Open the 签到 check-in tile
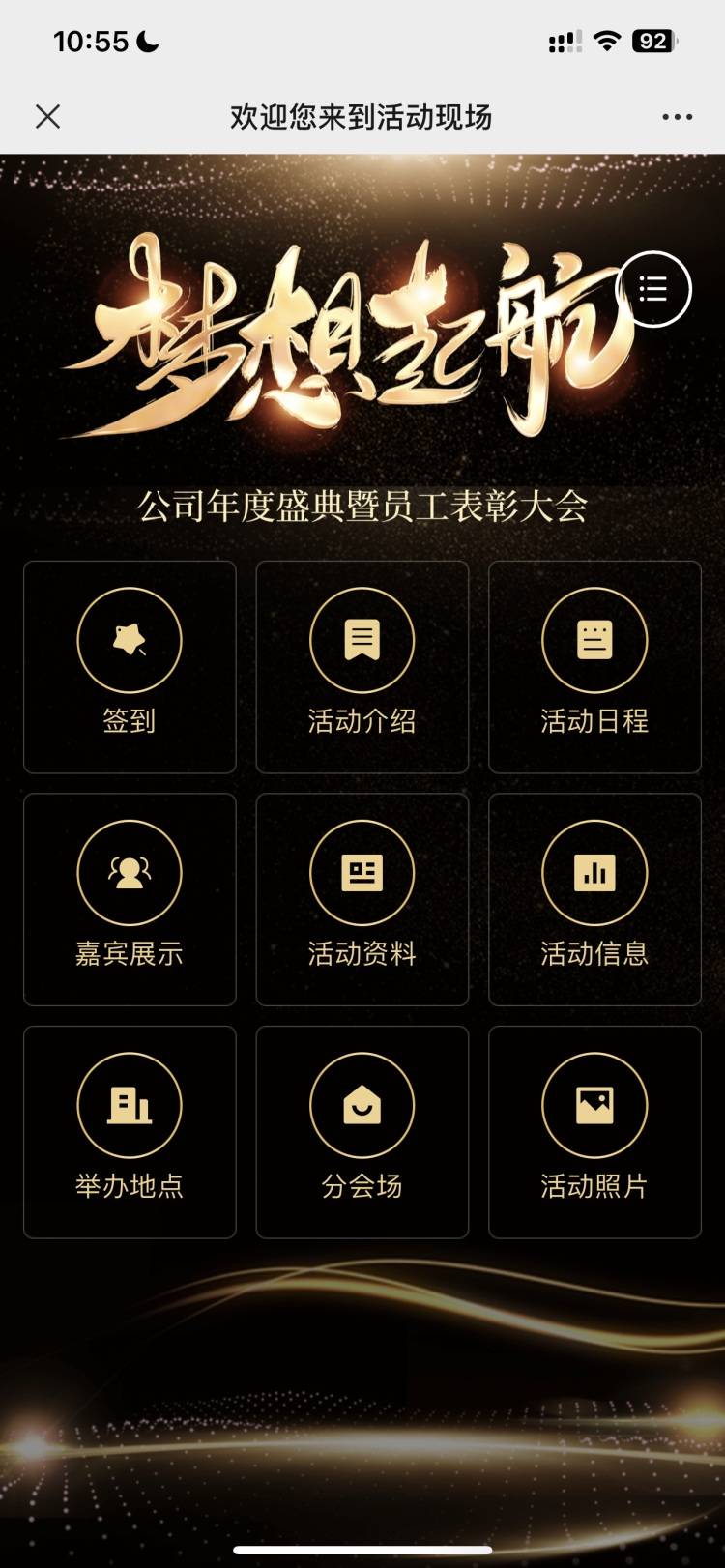The width and height of the screenshot is (725, 1568). click(x=130, y=667)
